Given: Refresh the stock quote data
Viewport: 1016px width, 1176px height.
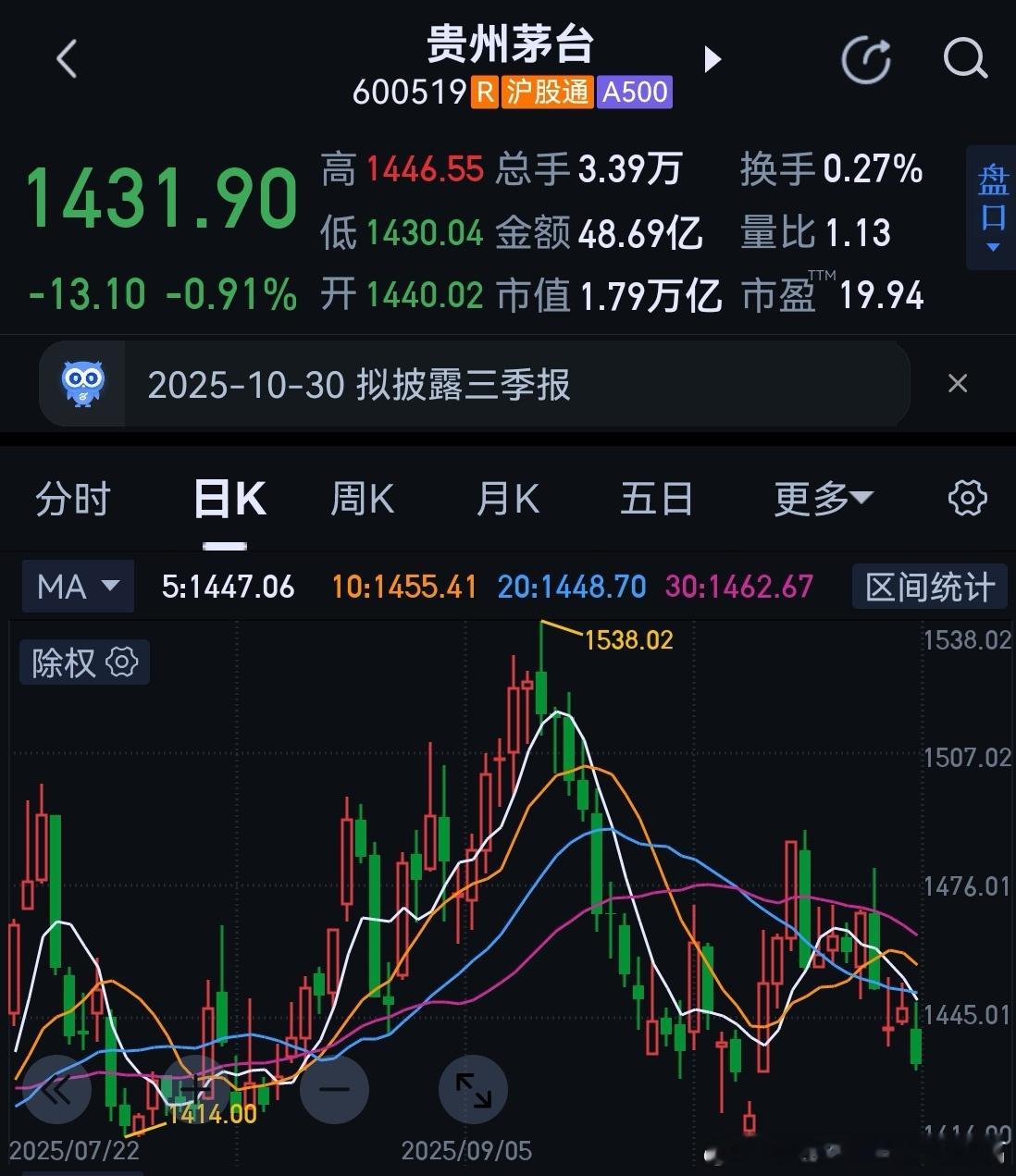Looking at the screenshot, I should point(866,58).
